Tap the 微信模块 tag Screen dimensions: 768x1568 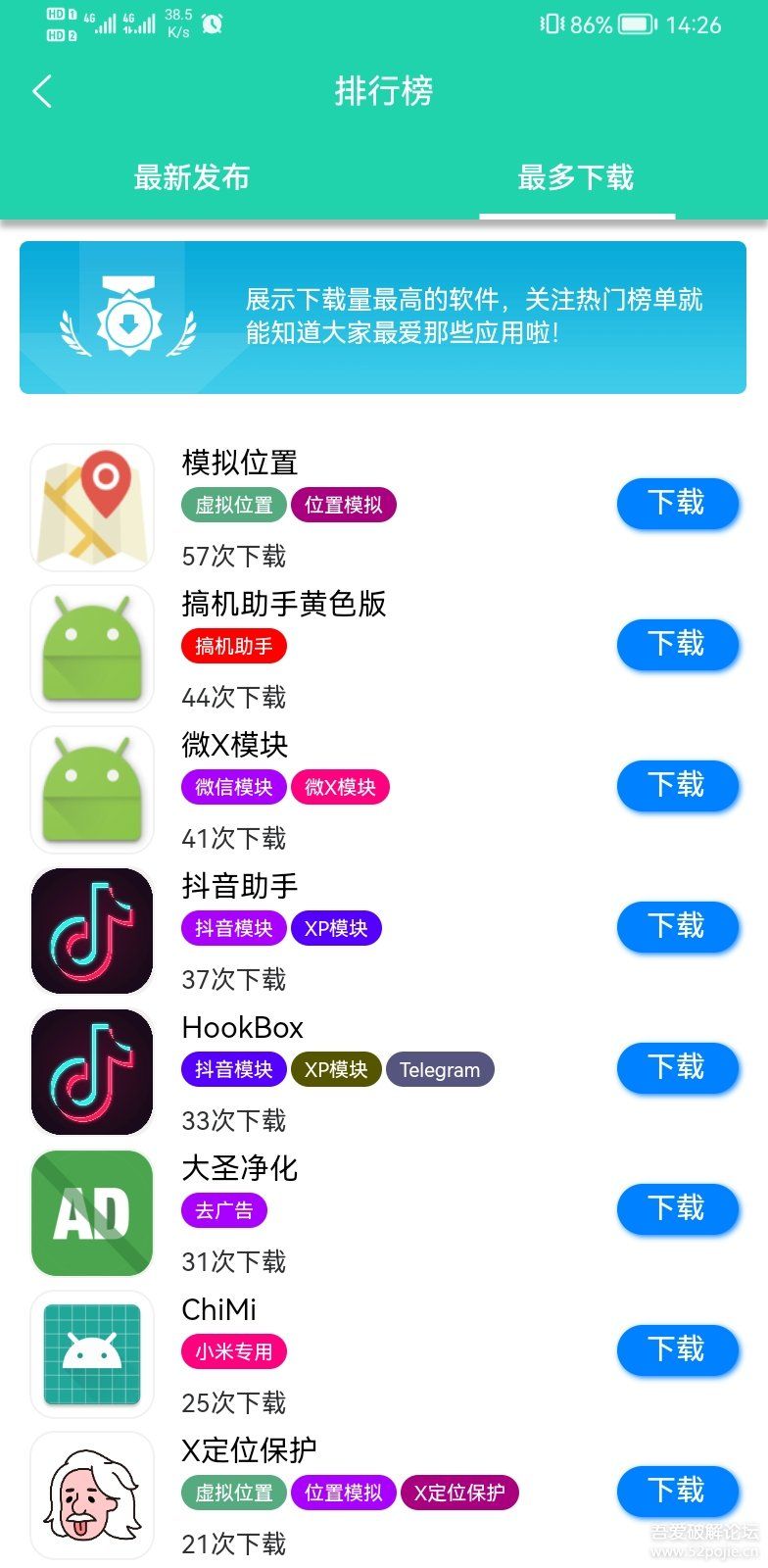[234, 787]
